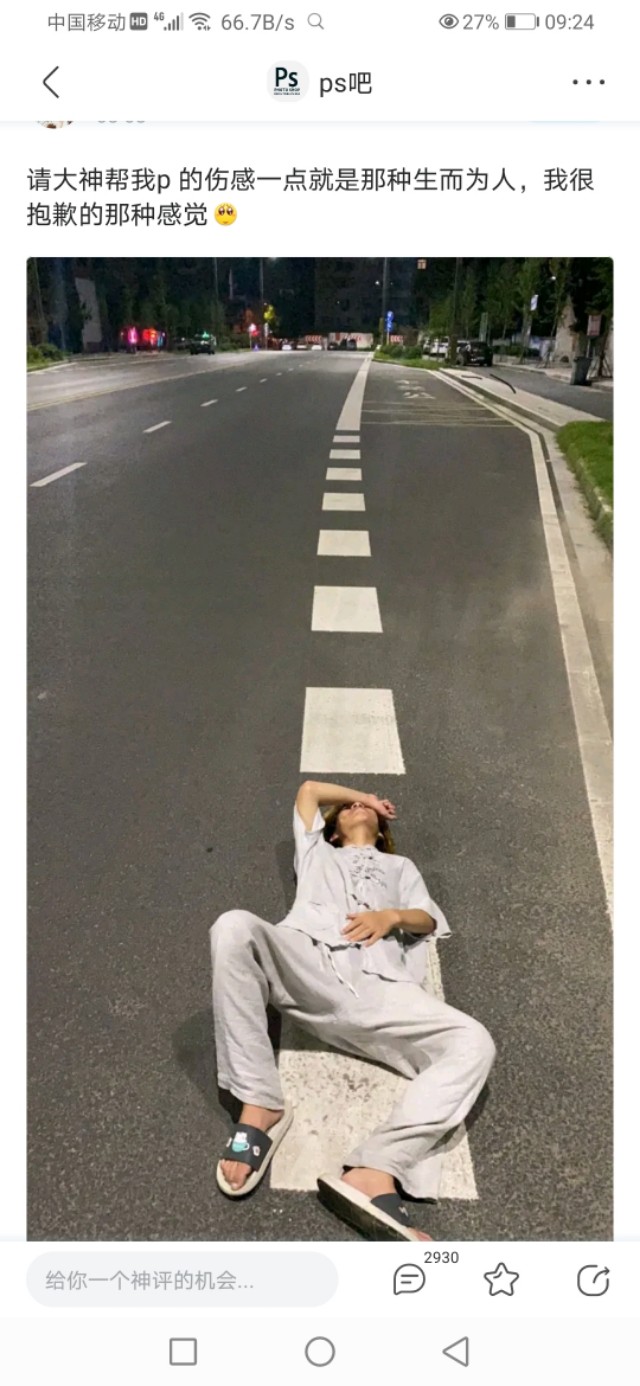View the 2930 comments
This screenshot has width=640, height=1386.
click(410, 1280)
